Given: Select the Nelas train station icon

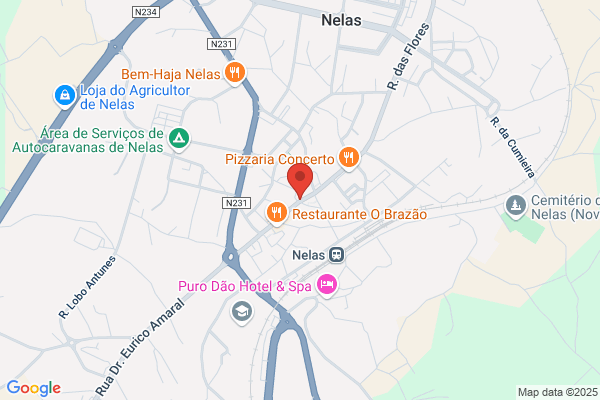Looking at the screenshot, I should [x=337, y=255].
